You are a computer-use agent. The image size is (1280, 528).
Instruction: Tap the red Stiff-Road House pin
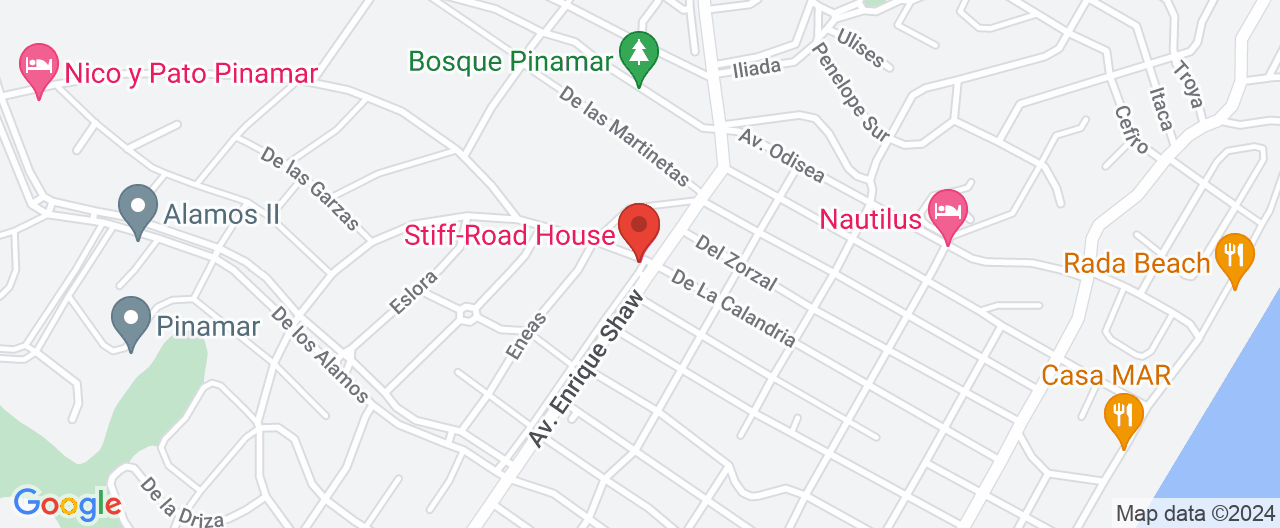point(639,229)
